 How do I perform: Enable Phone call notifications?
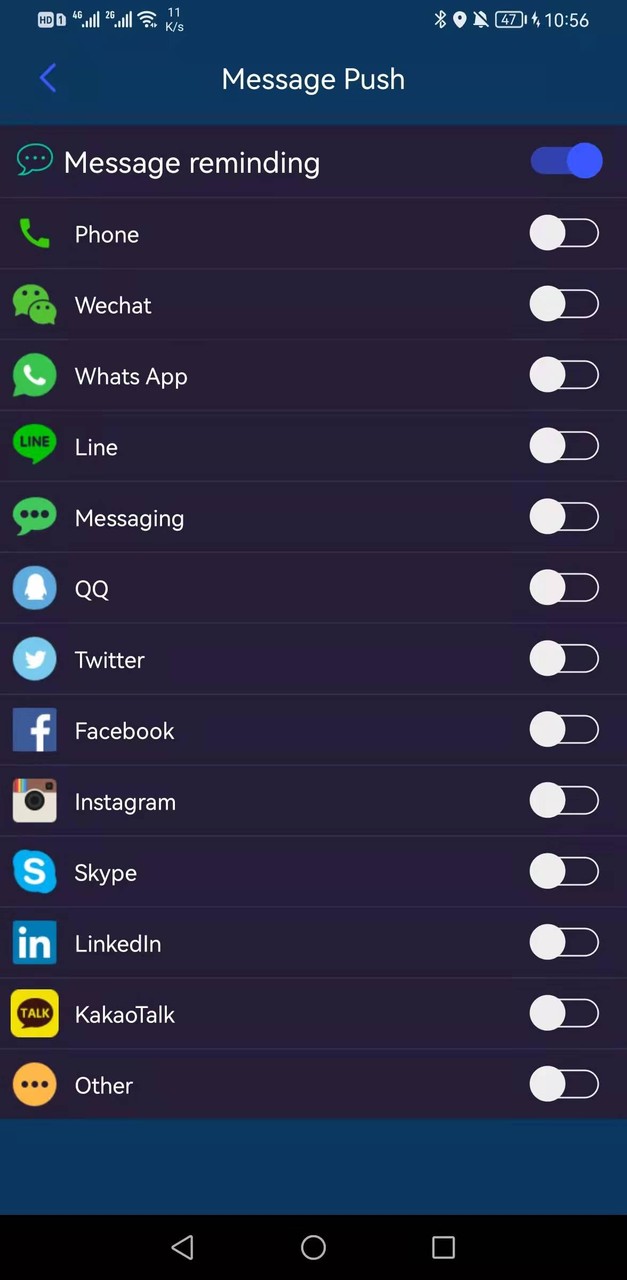pos(564,233)
